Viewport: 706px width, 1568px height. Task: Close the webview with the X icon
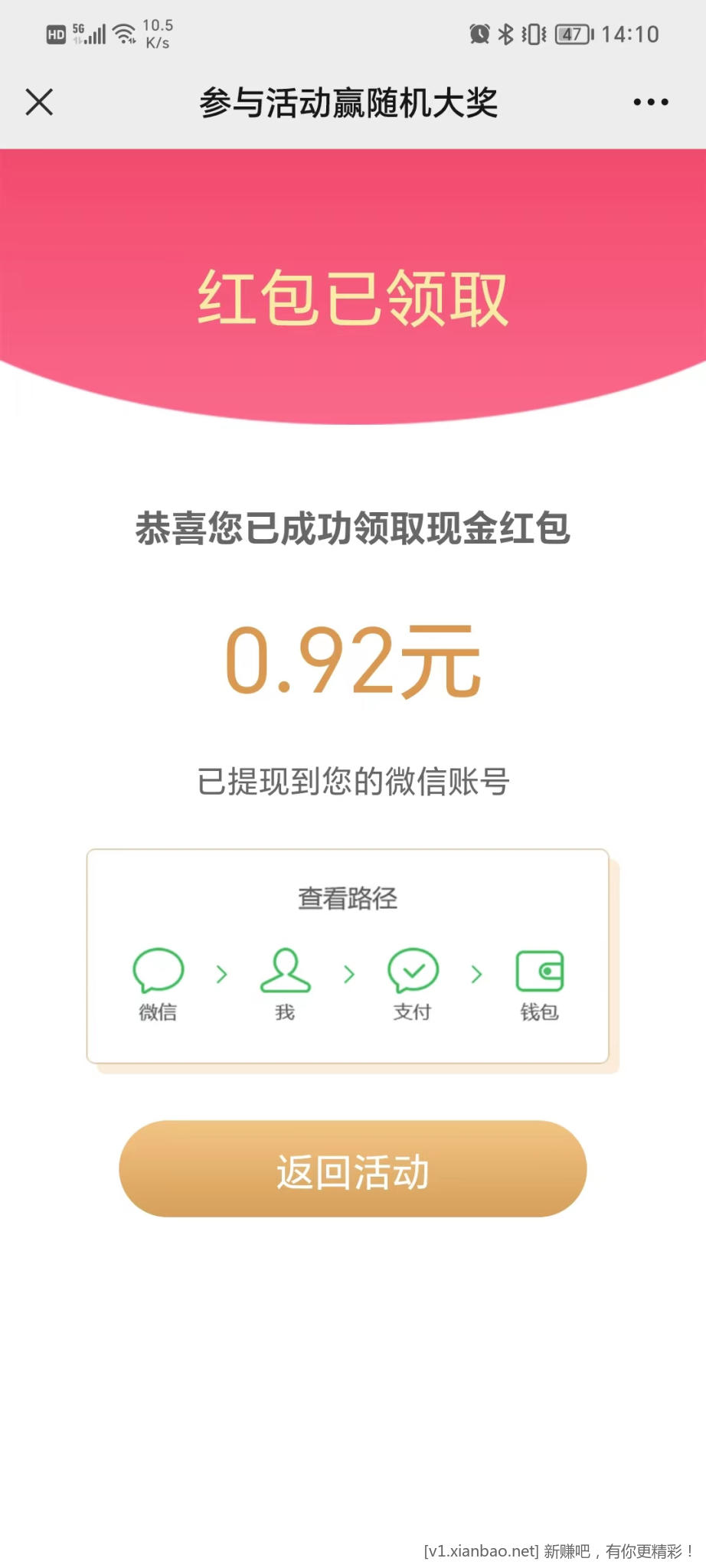click(x=39, y=102)
